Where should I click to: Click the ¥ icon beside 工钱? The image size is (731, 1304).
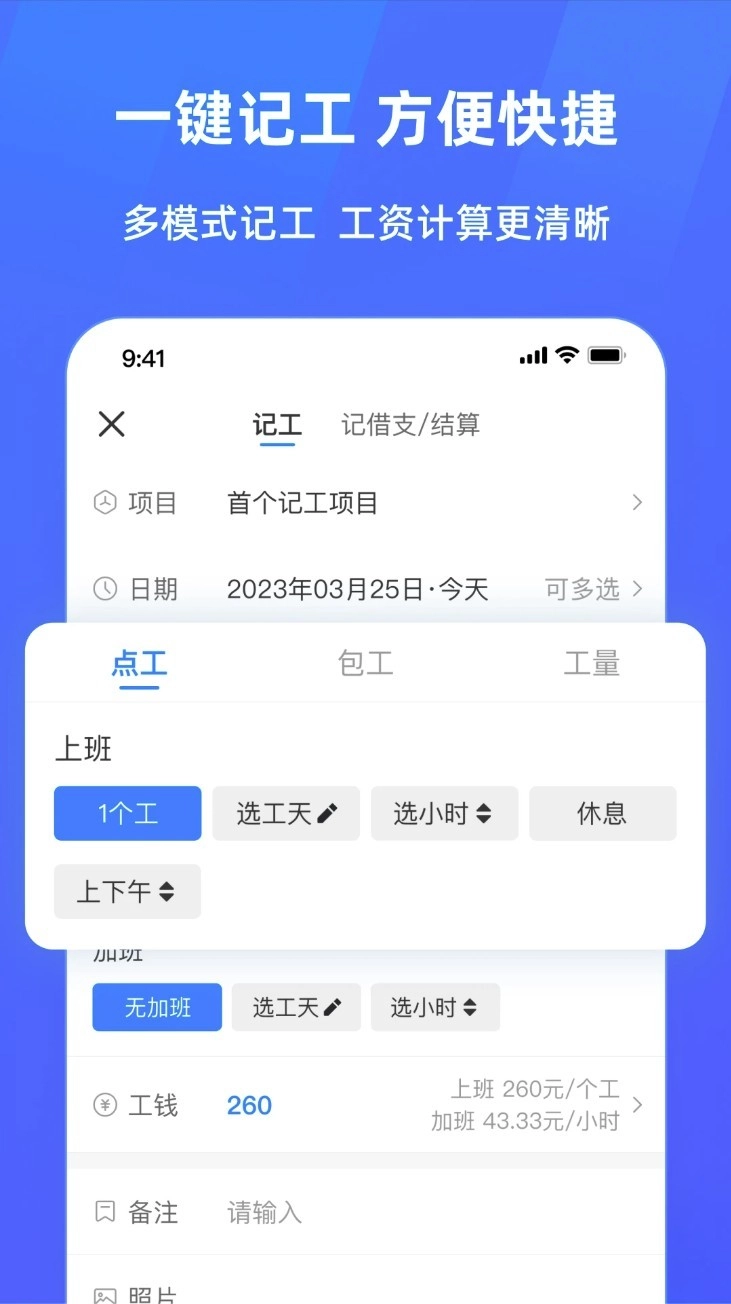104,1105
